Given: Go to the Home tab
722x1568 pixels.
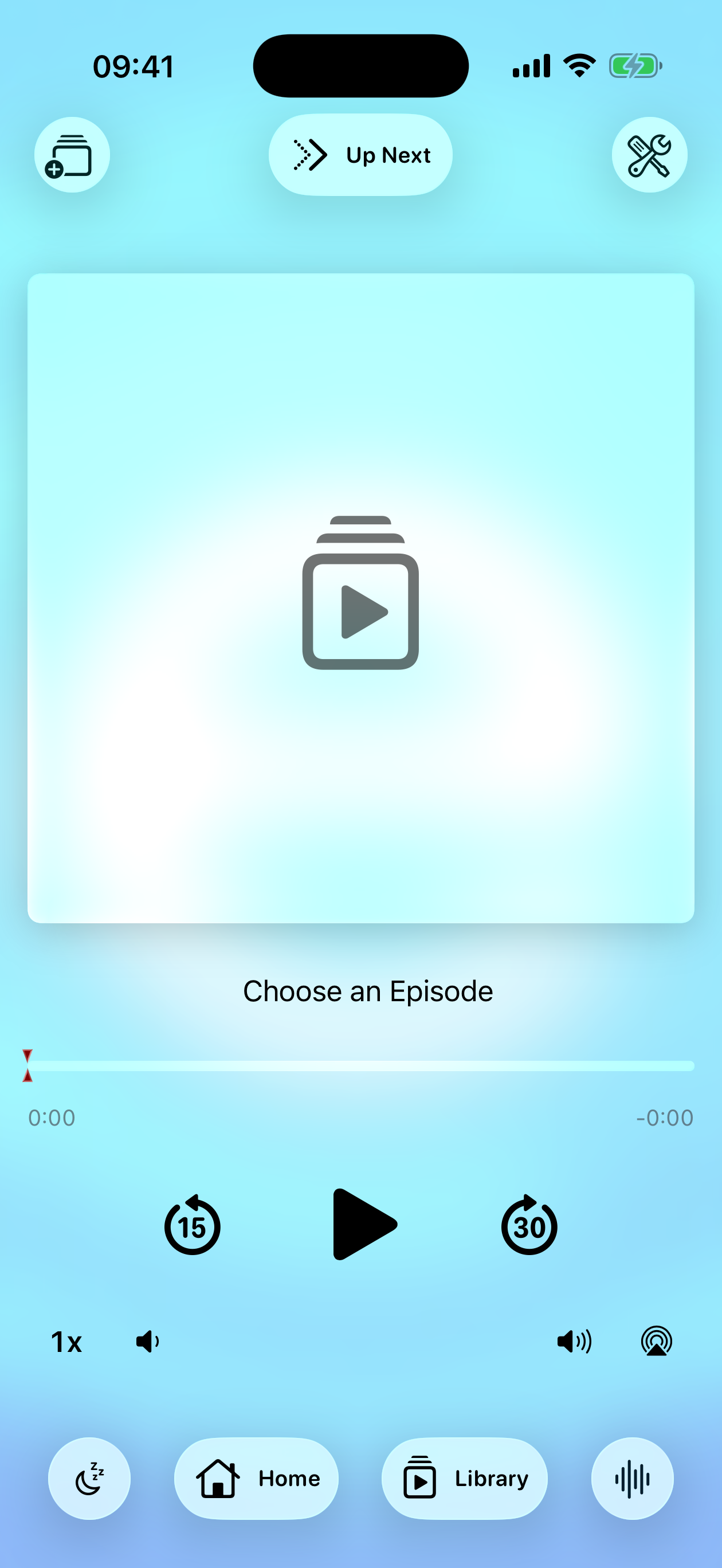Looking at the screenshot, I should tap(256, 1479).
